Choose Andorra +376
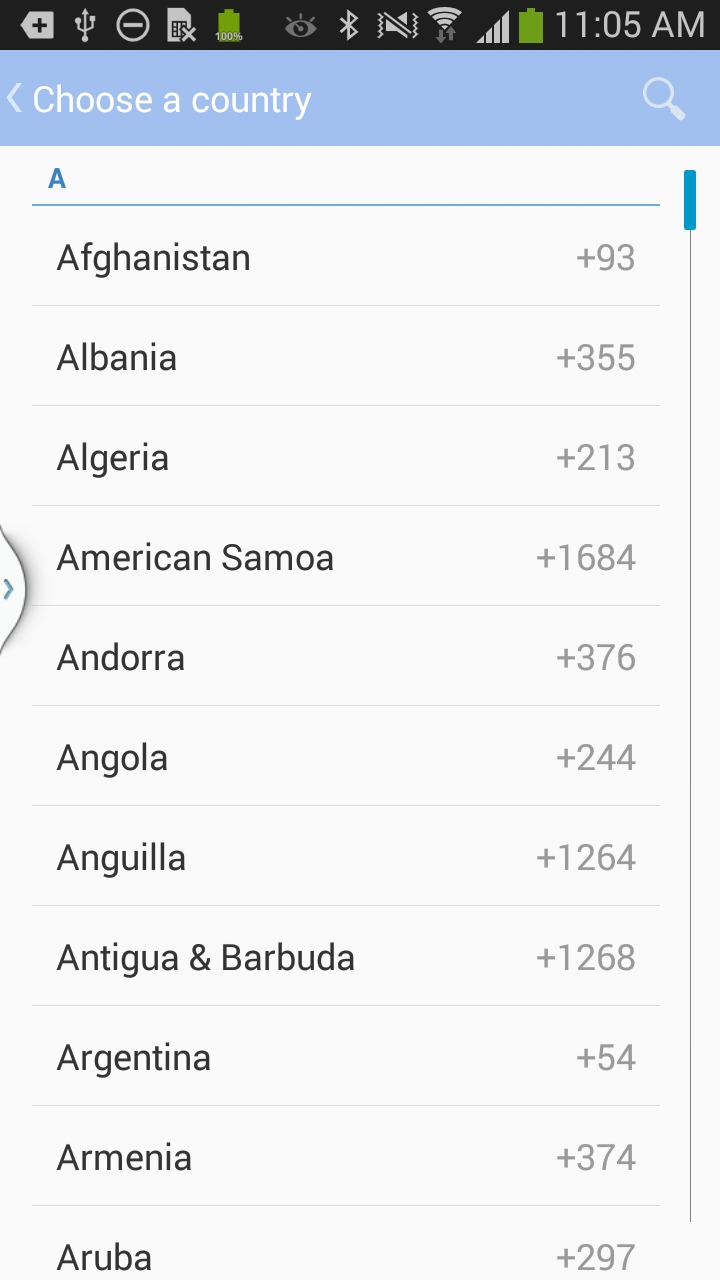This screenshot has width=720, height=1280. pyautogui.click(x=345, y=657)
